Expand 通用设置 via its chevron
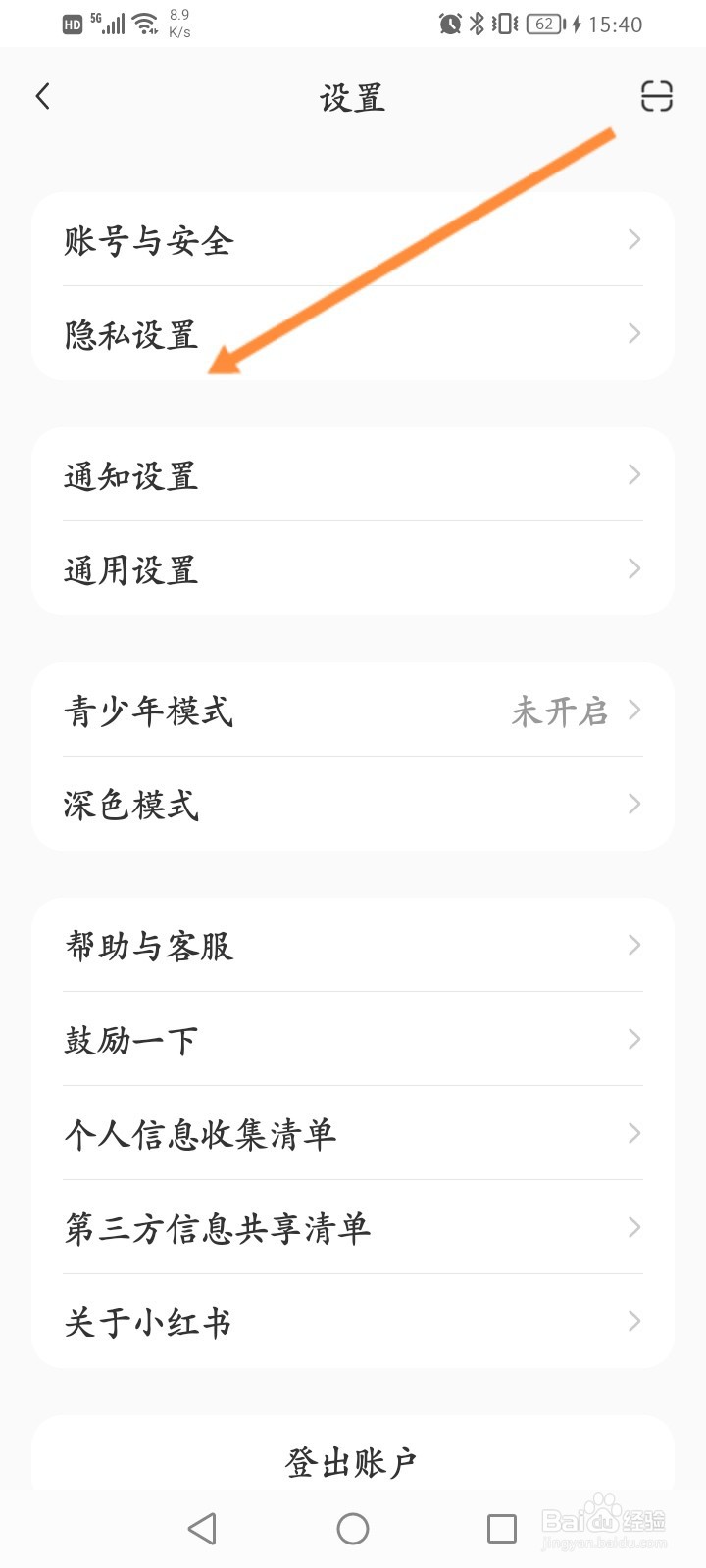This screenshot has width=706, height=1568. point(633,569)
